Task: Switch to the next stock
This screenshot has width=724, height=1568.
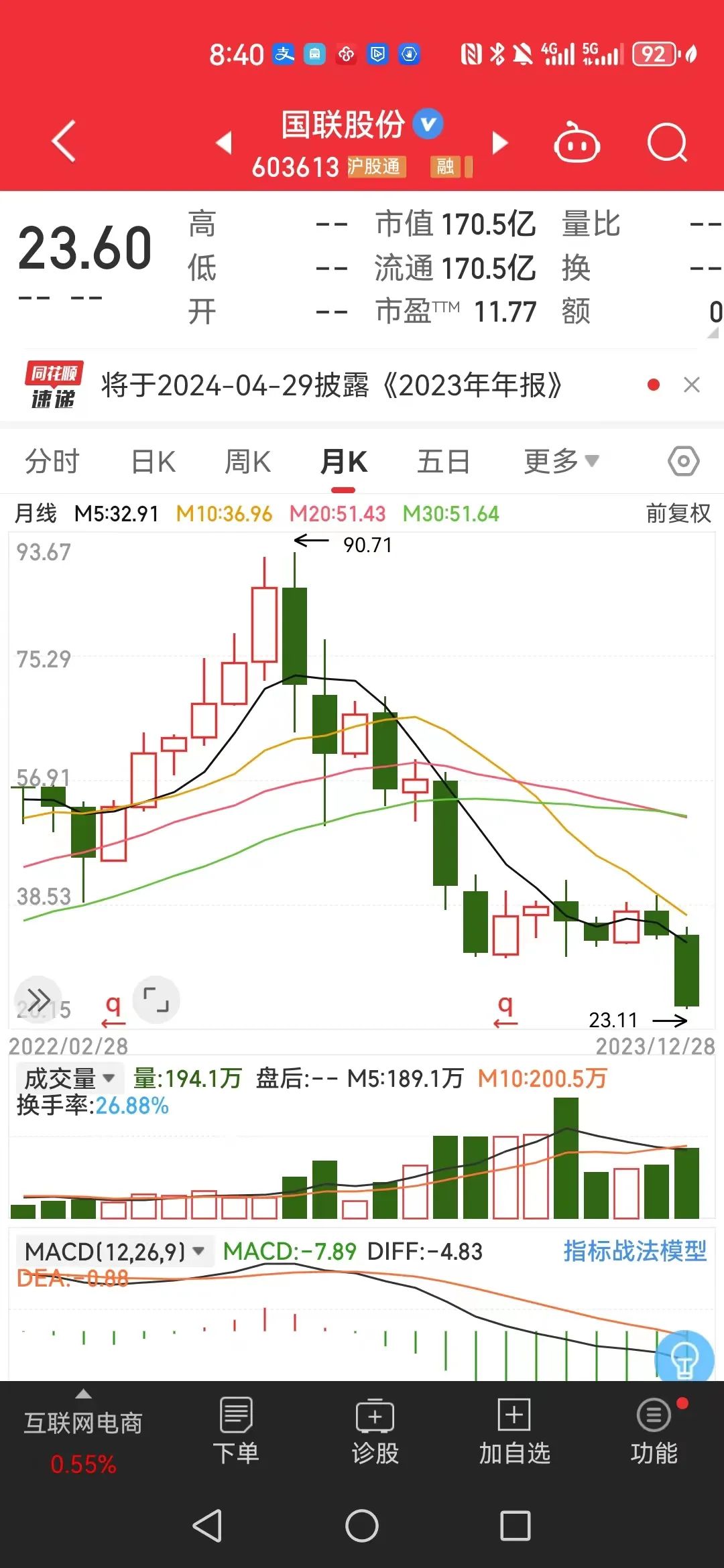Action: [x=500, y=143]
